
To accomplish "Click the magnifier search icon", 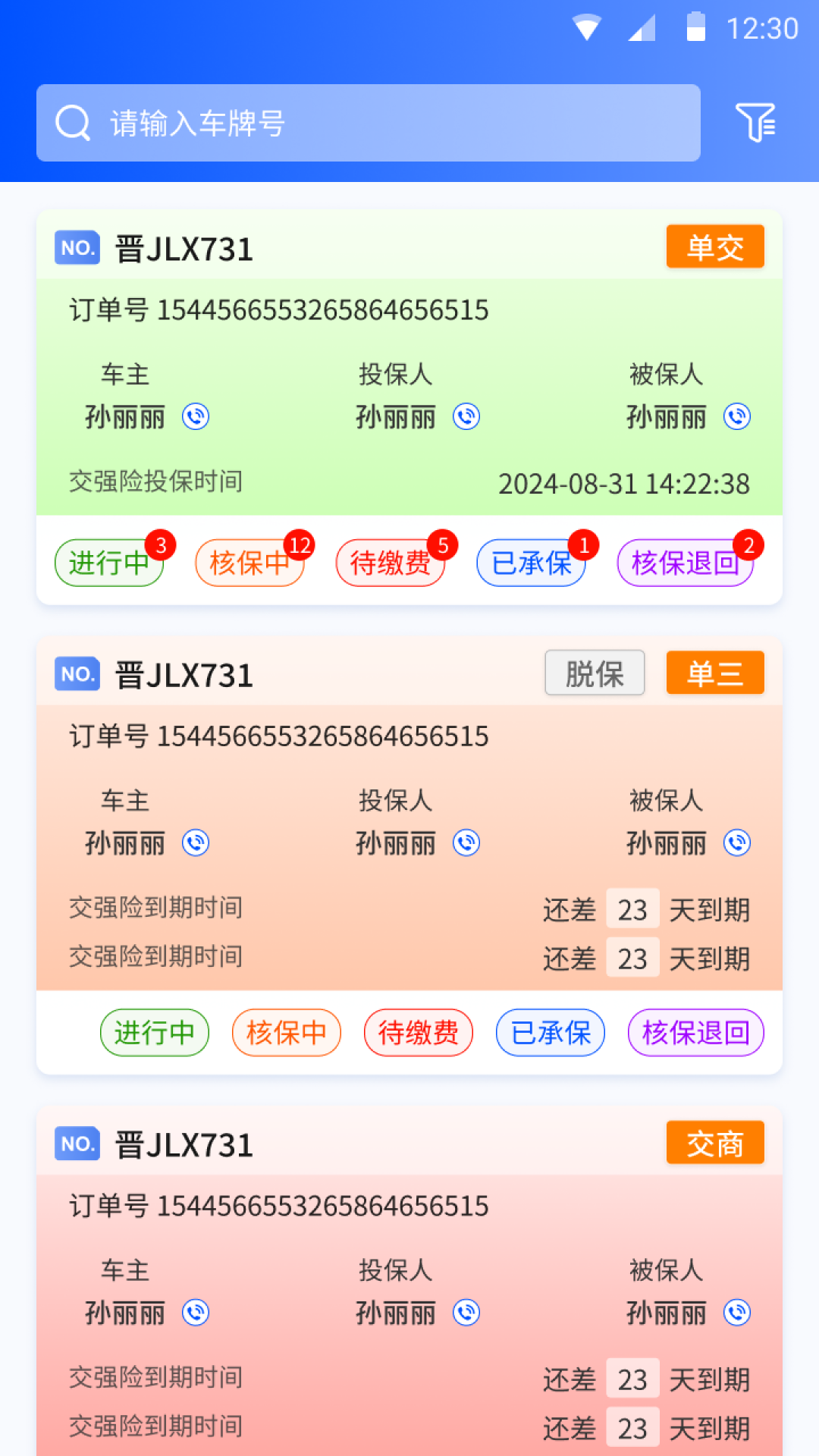I will point(72,124).
